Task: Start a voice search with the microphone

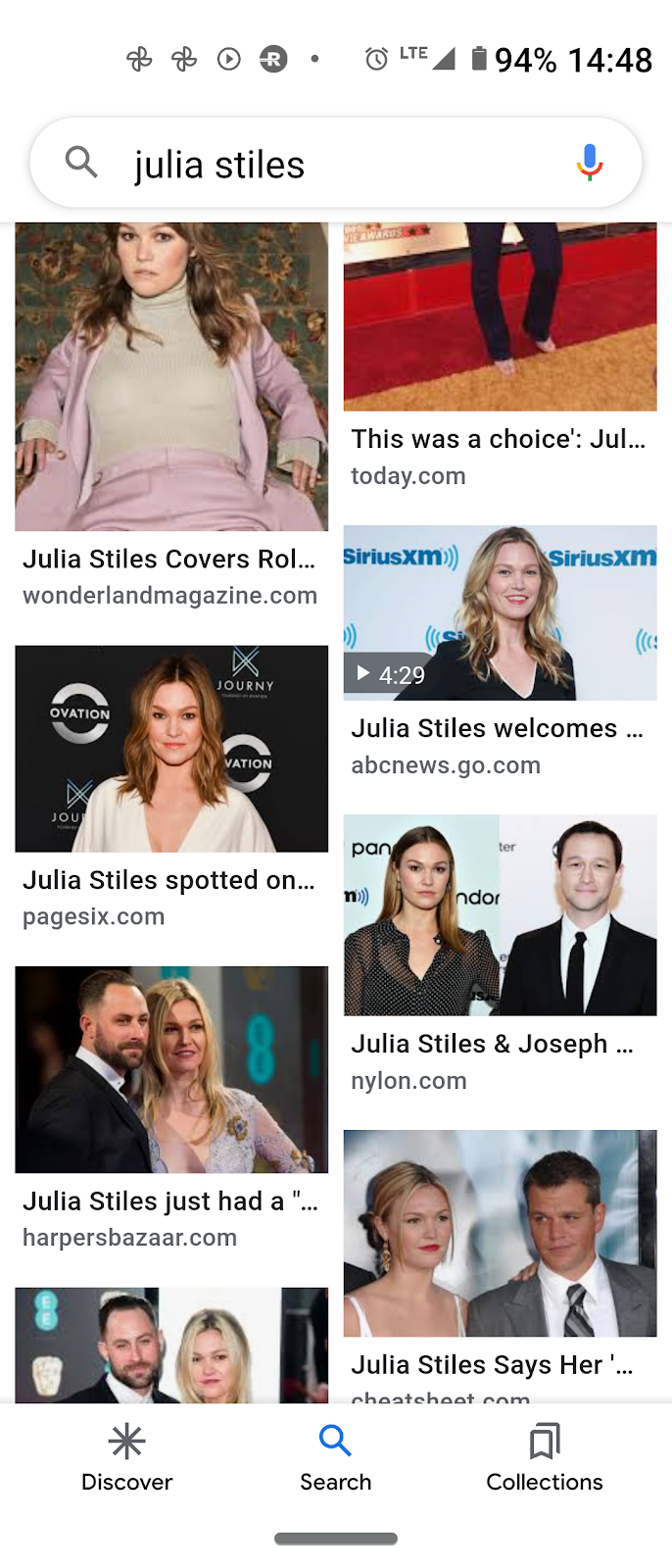Action: [x=589, y=163]
